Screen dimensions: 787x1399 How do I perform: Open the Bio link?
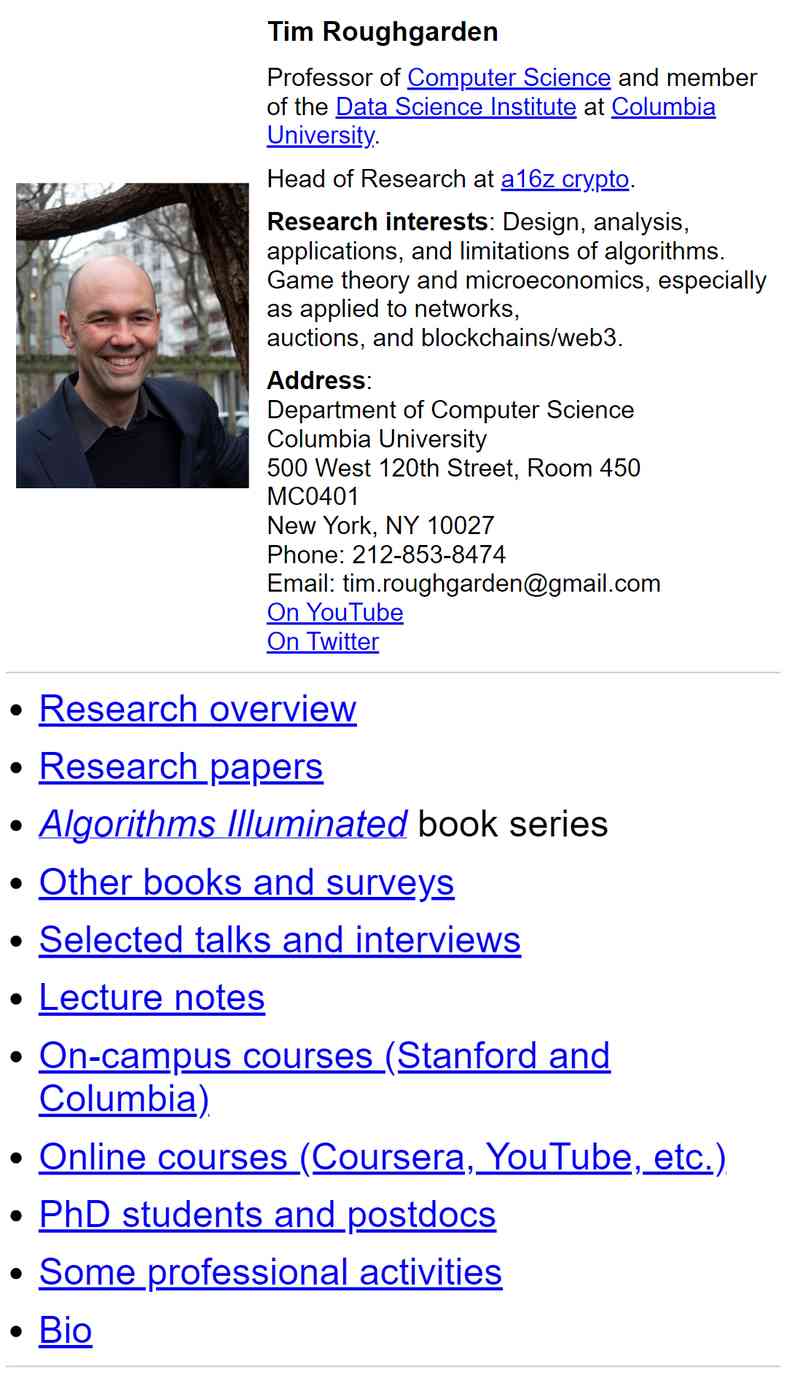click(66, 1331)
